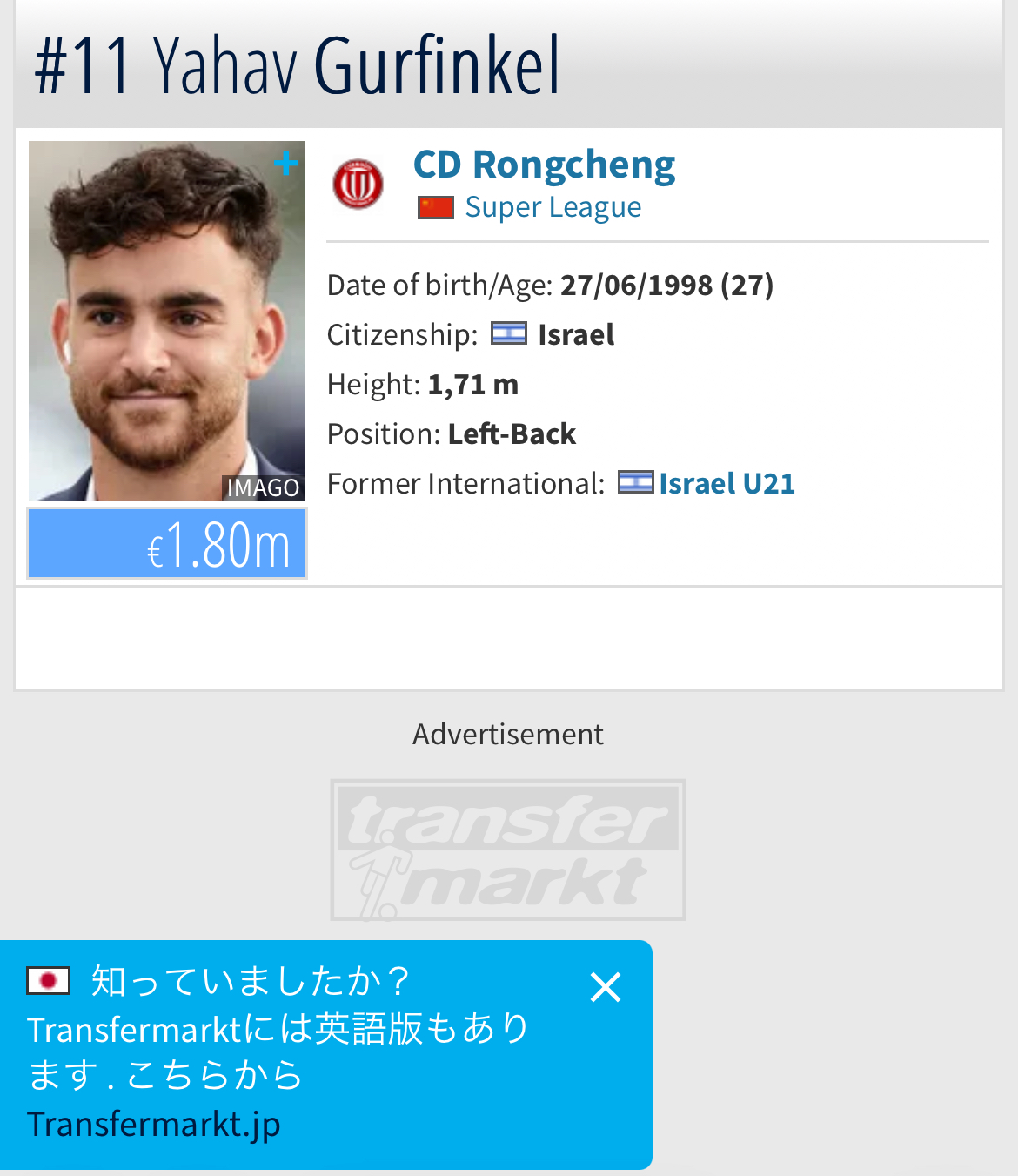This screenshot has height=1176, width=1018.
Task: Open the Israel U21 team link
Action: click(x=726, y=483)
